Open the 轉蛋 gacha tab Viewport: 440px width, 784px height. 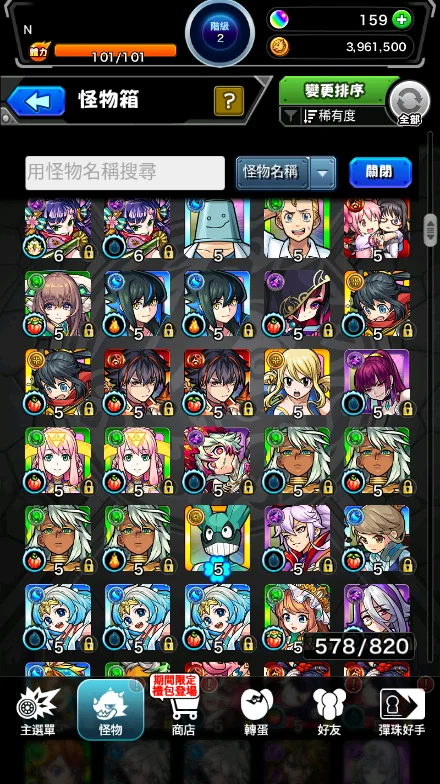point(256,712)
